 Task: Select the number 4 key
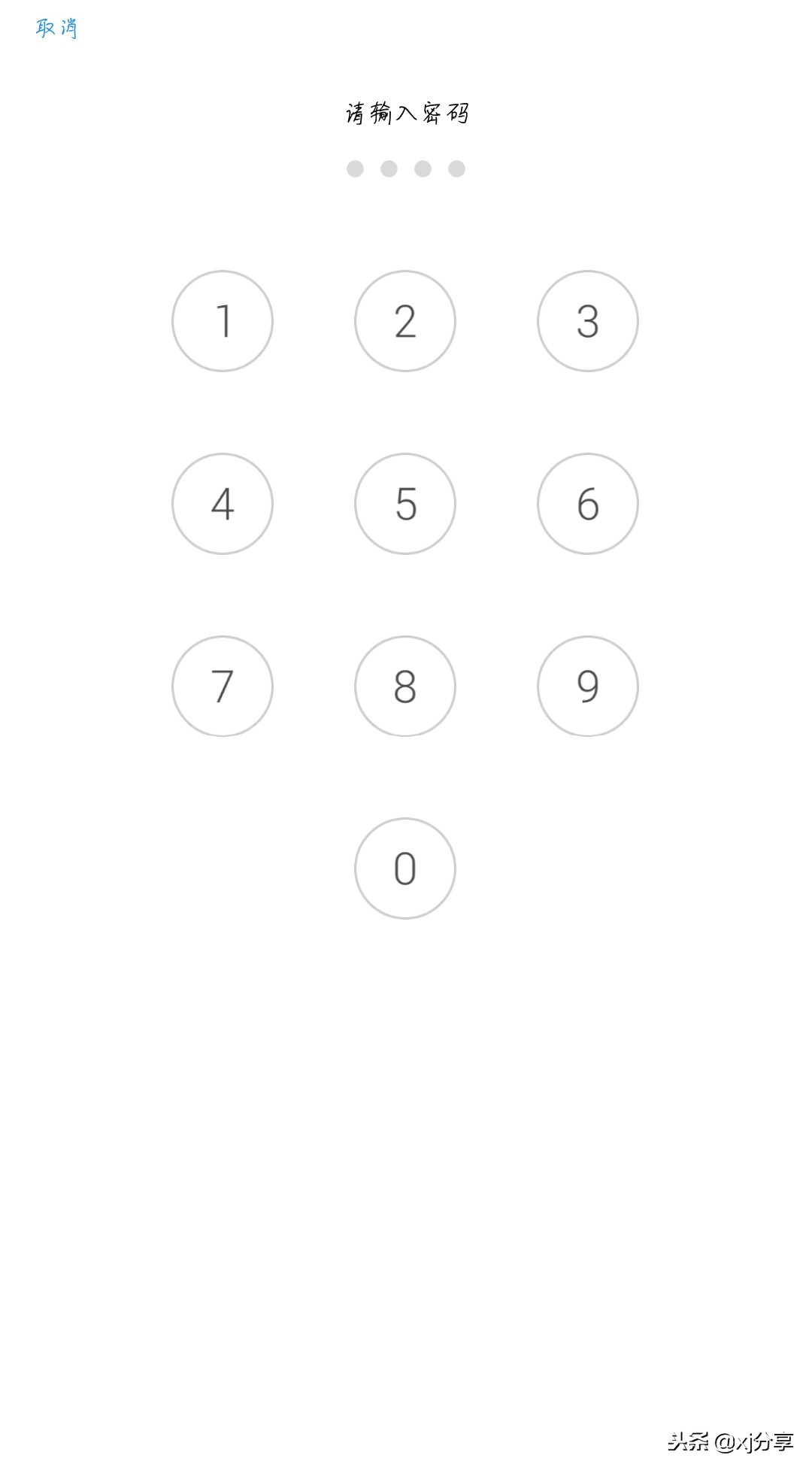pyautogui.click(x=223, y=504)
